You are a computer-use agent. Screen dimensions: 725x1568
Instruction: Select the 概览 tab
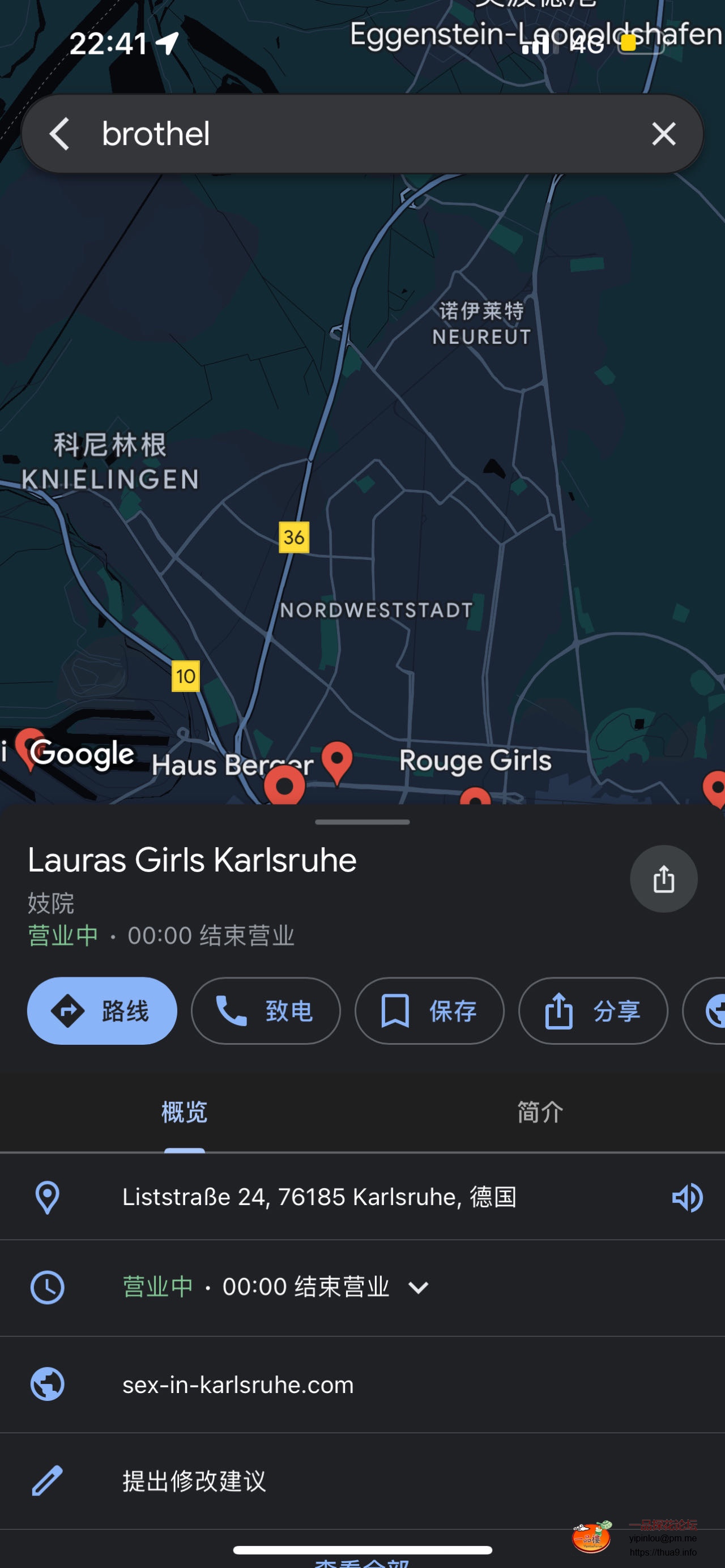coord(185,1112)
